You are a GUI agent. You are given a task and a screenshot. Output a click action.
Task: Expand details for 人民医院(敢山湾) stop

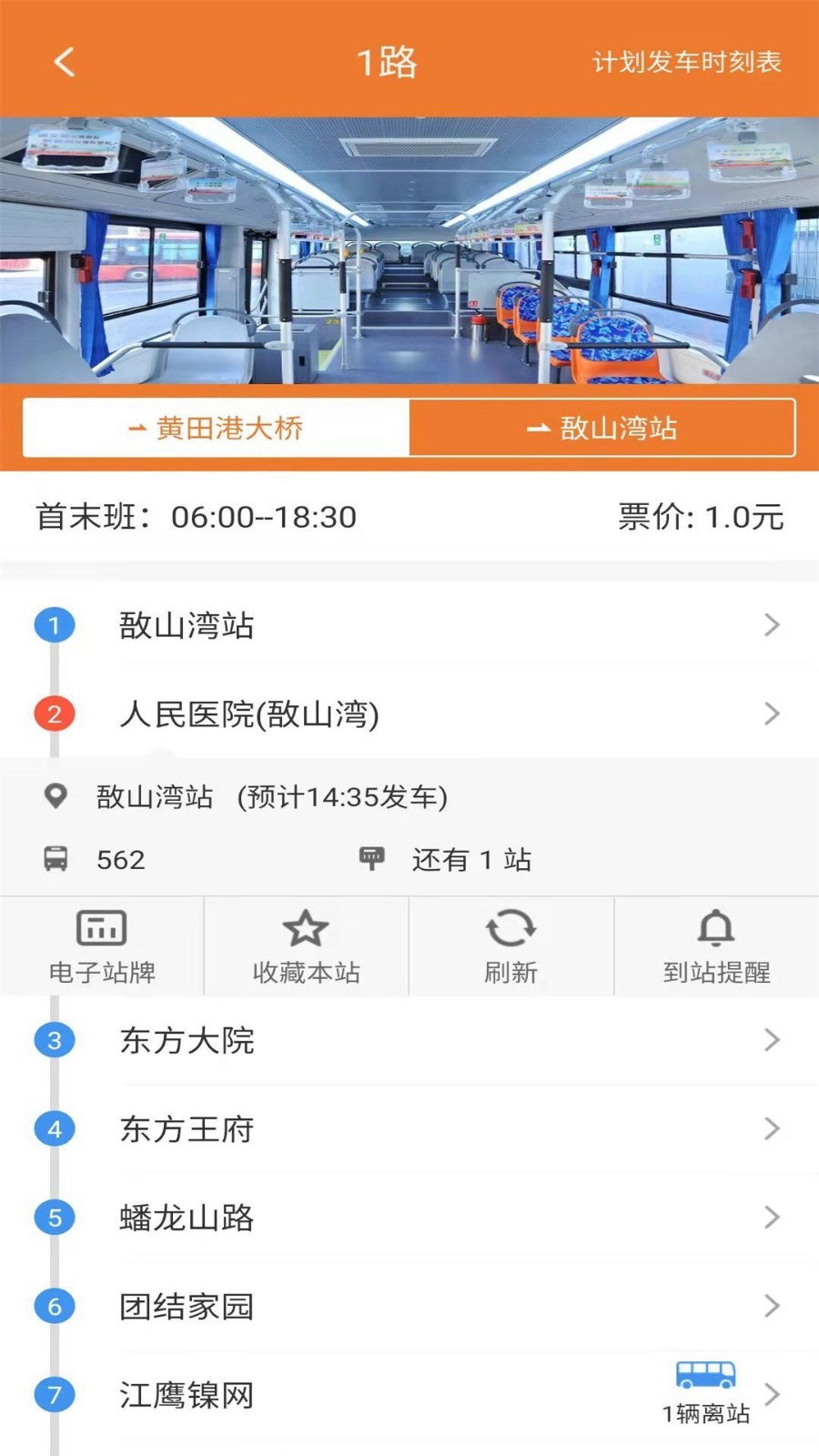click(409, 715)
